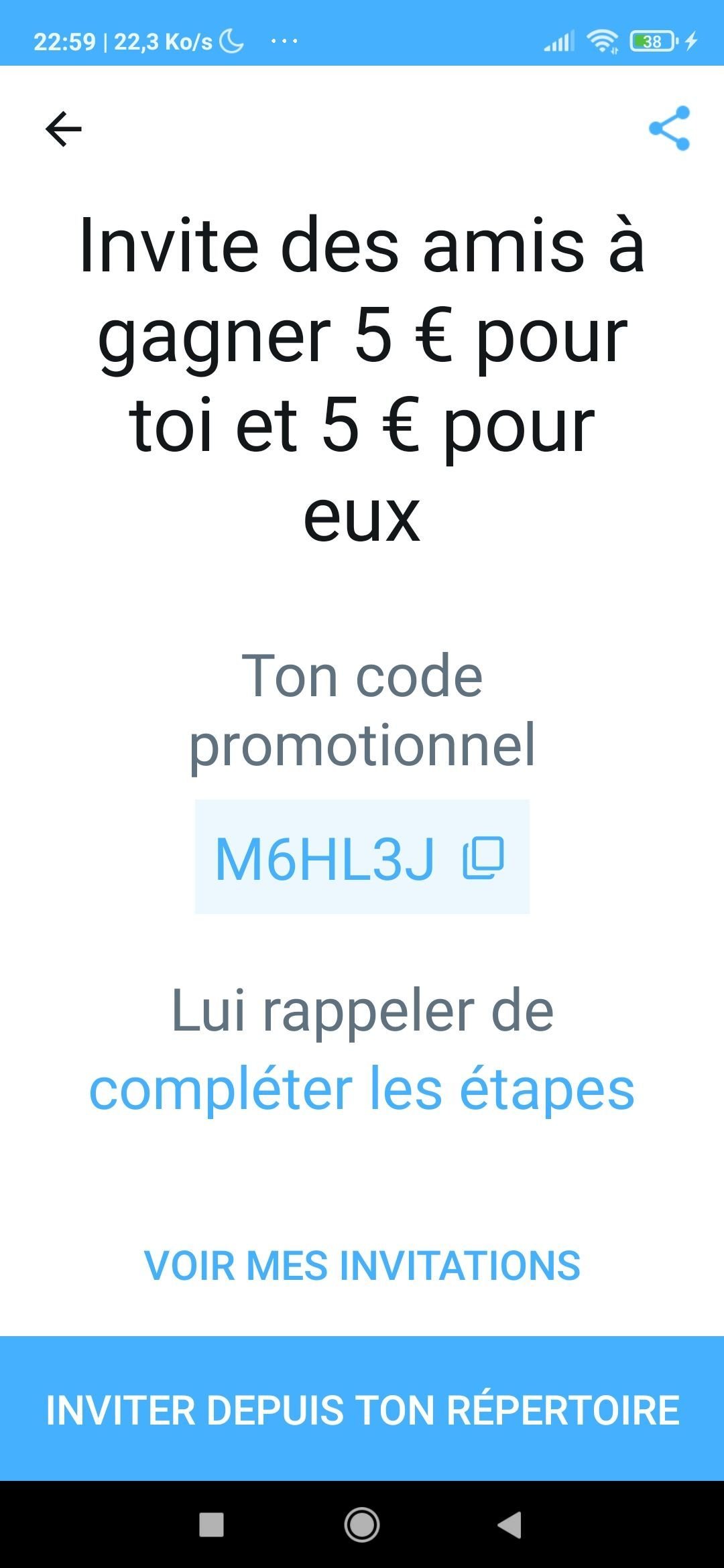Viewport: 724px width, 1568px height.
Task: Tap "Voir mes invitations"
Action: point(362,1266)
